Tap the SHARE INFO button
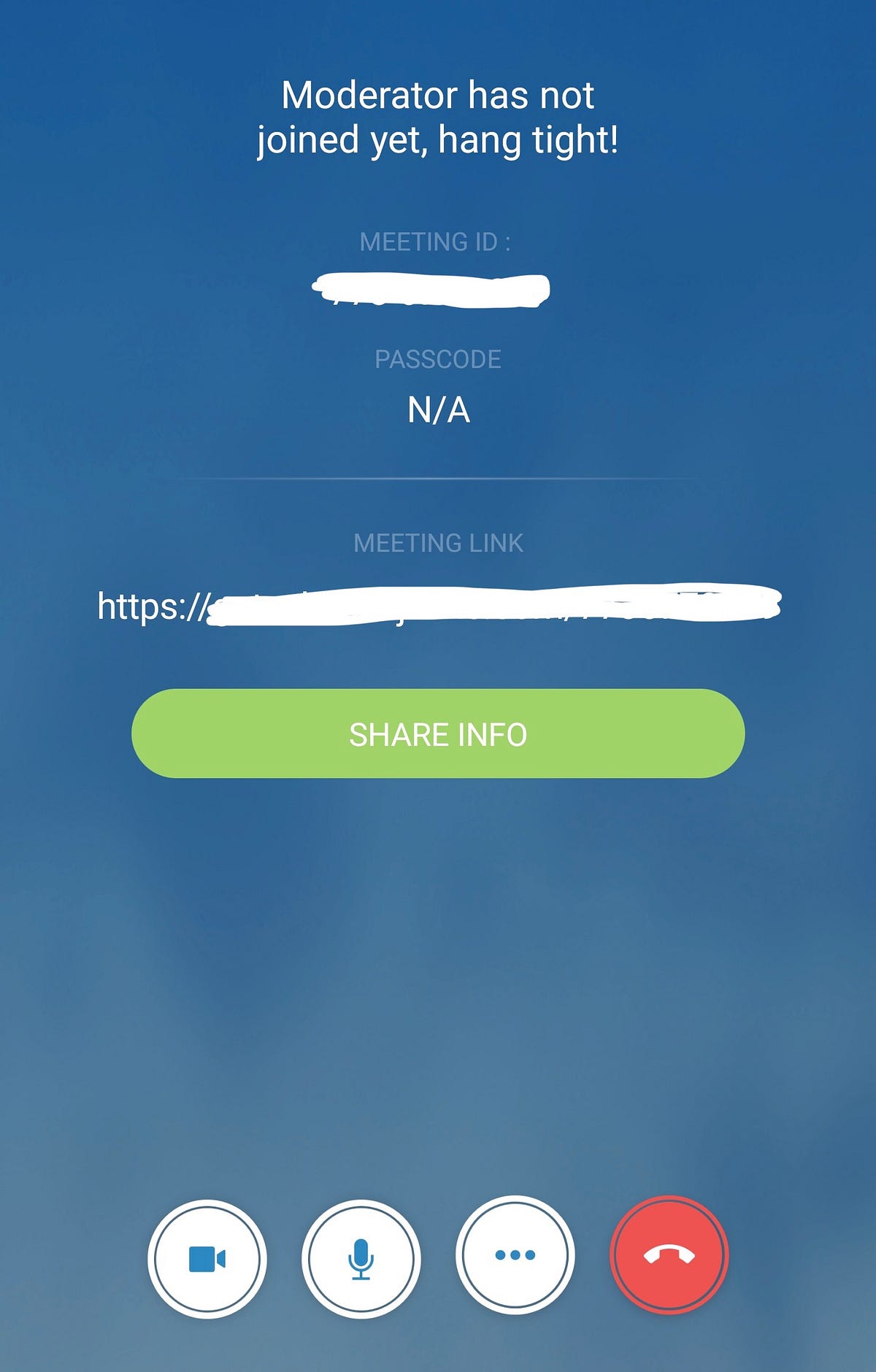Viewport: 876px width, 1372px height. pyautogui.click(x=438, y=733)
